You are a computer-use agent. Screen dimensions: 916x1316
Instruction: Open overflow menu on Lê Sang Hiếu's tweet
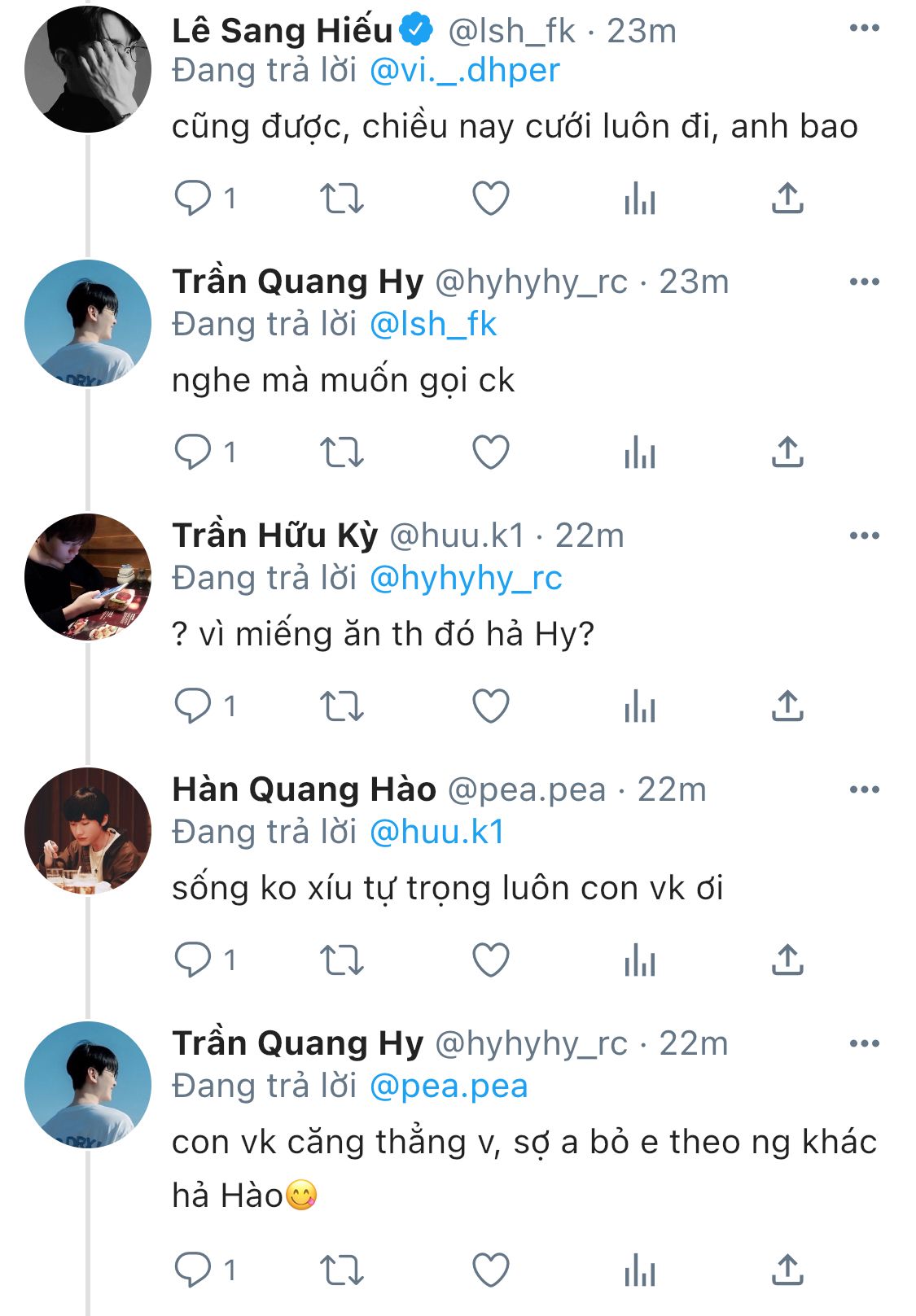pyautogui.click(x=864, y=28)
